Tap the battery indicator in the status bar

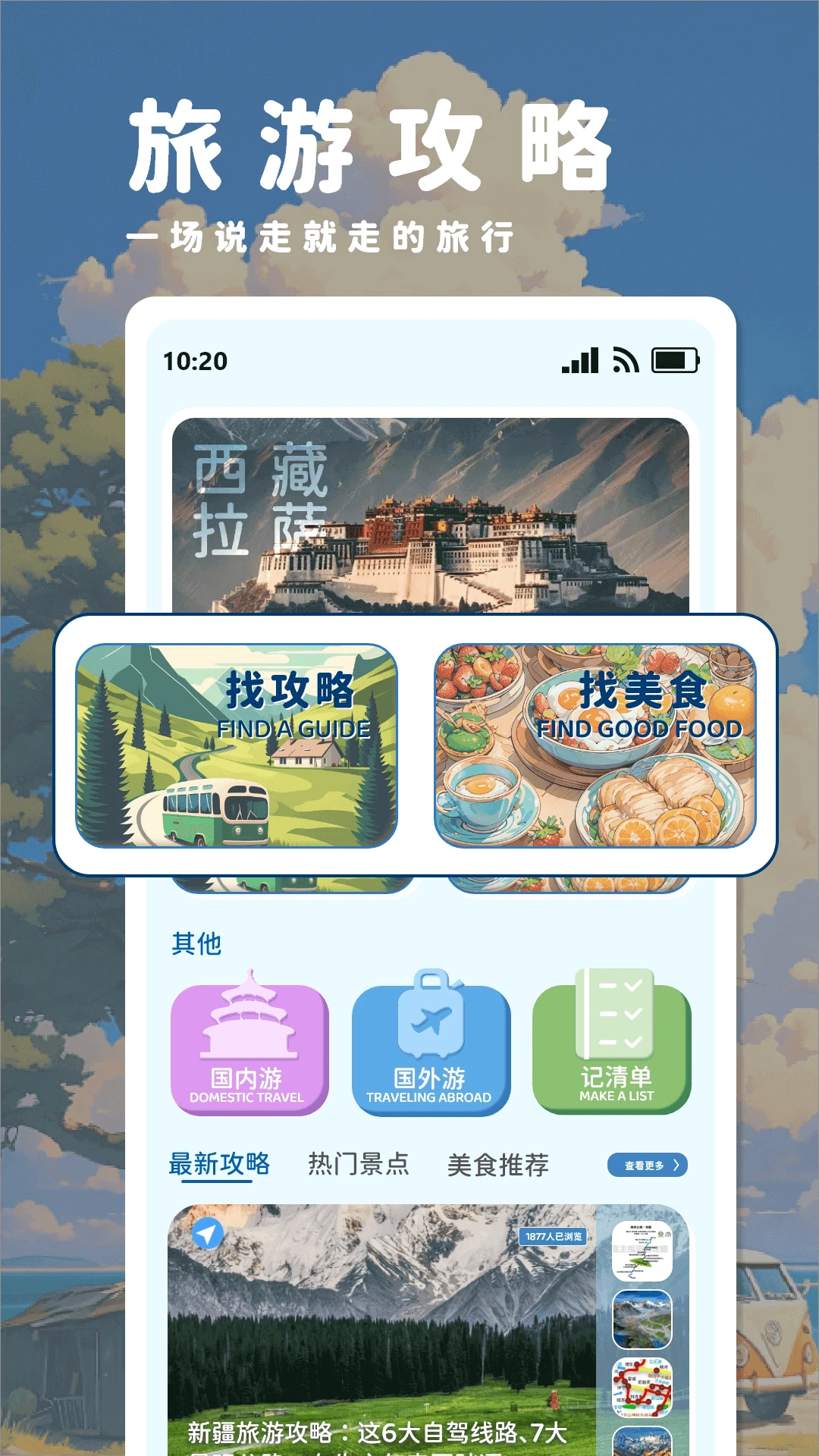coord(674,362)
